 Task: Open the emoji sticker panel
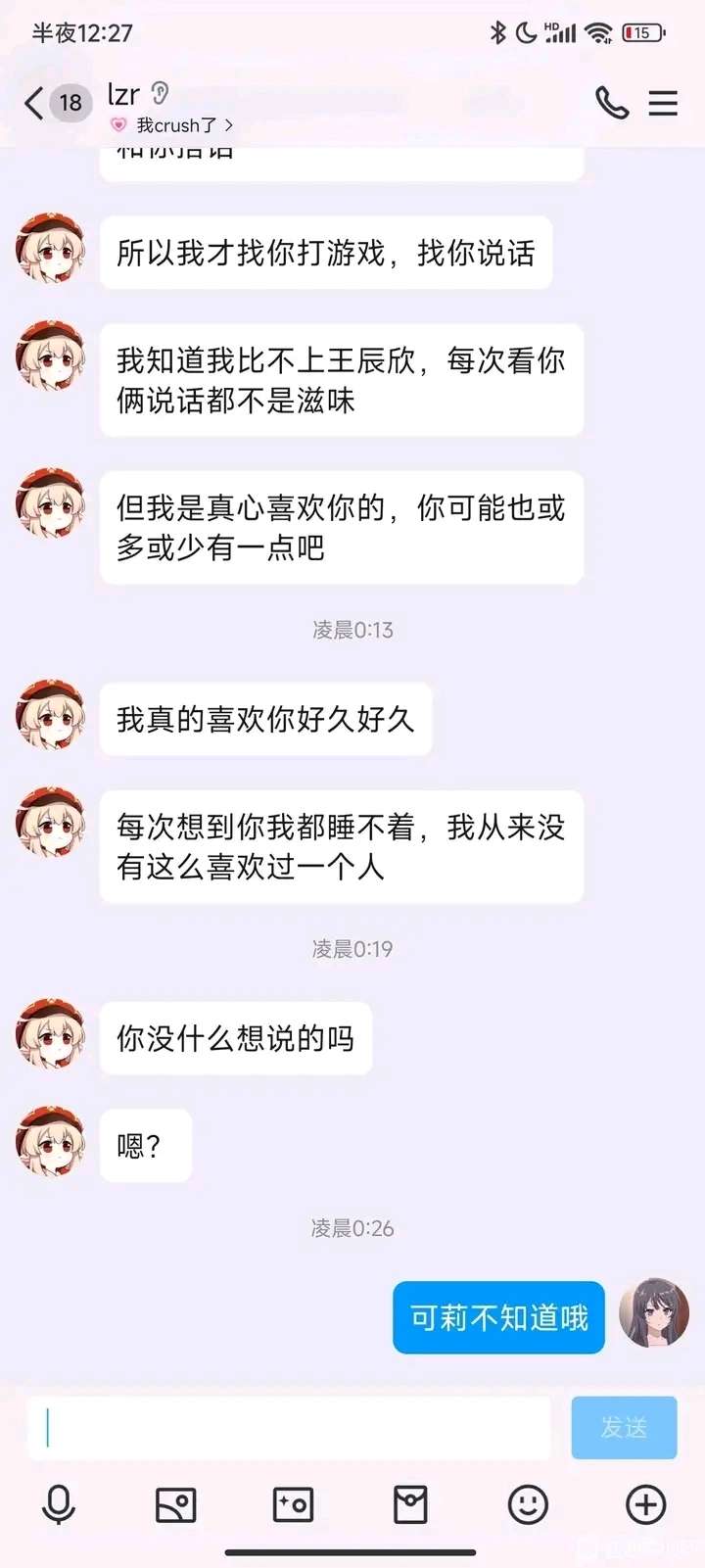[x=528, y=1504]
